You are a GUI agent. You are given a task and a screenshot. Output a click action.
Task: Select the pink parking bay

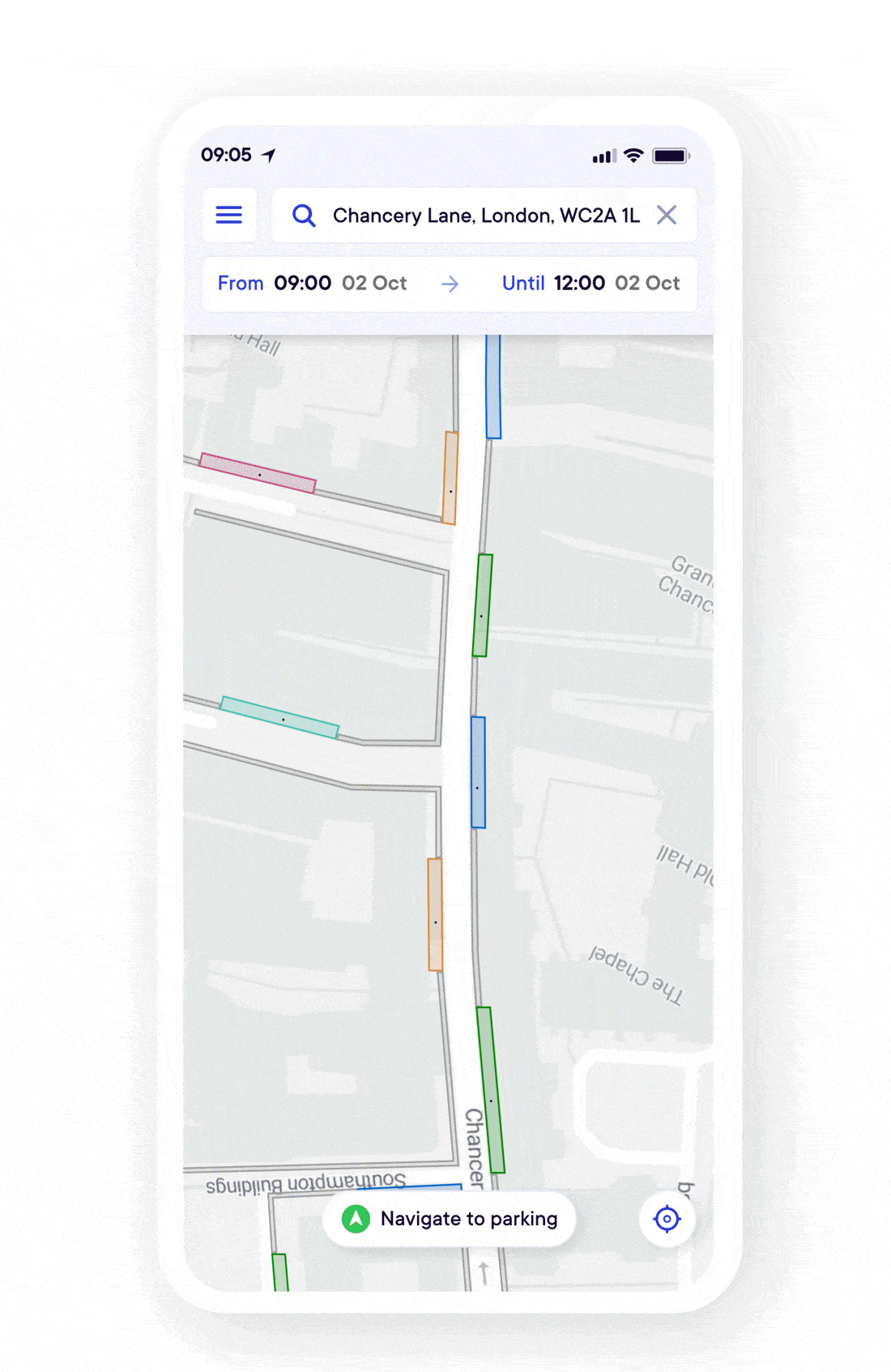(x=258, y=473)
